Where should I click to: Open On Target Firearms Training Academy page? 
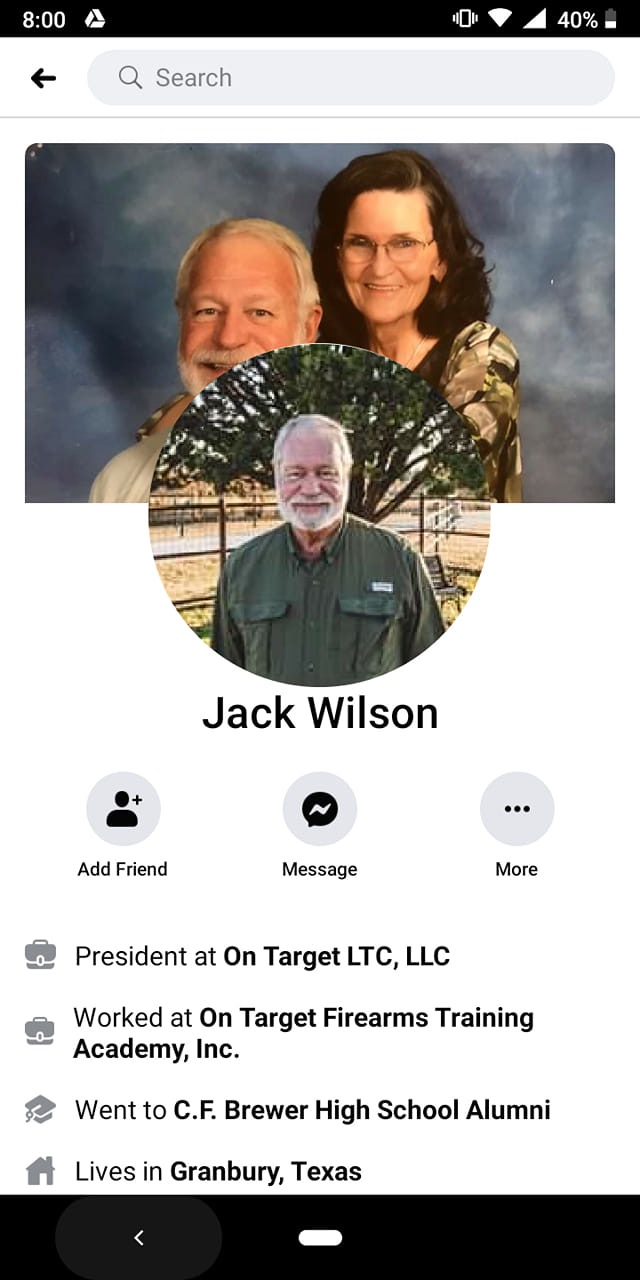click(366, 1019)
